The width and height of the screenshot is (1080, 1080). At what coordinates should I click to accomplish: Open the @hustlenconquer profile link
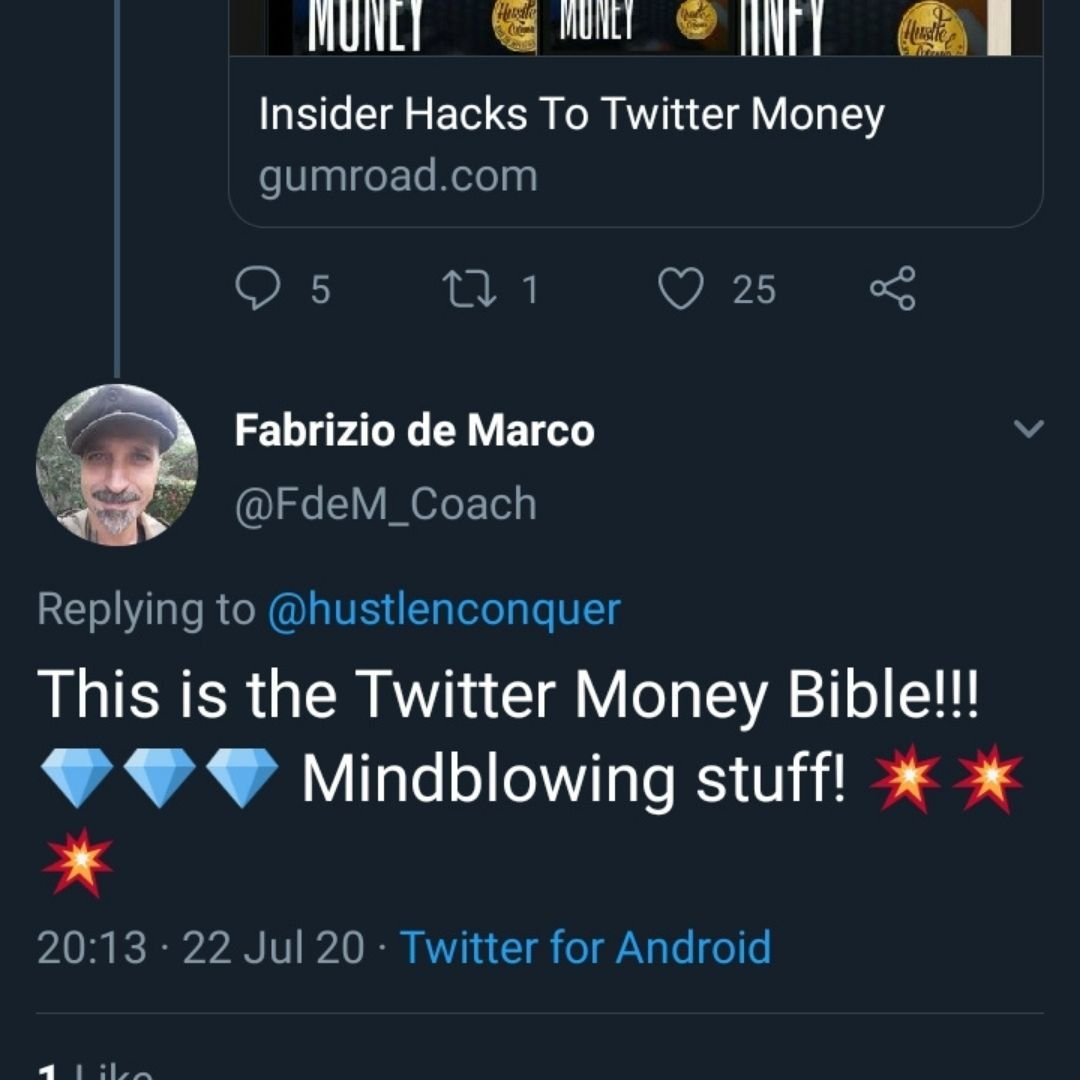pos(443,609)
